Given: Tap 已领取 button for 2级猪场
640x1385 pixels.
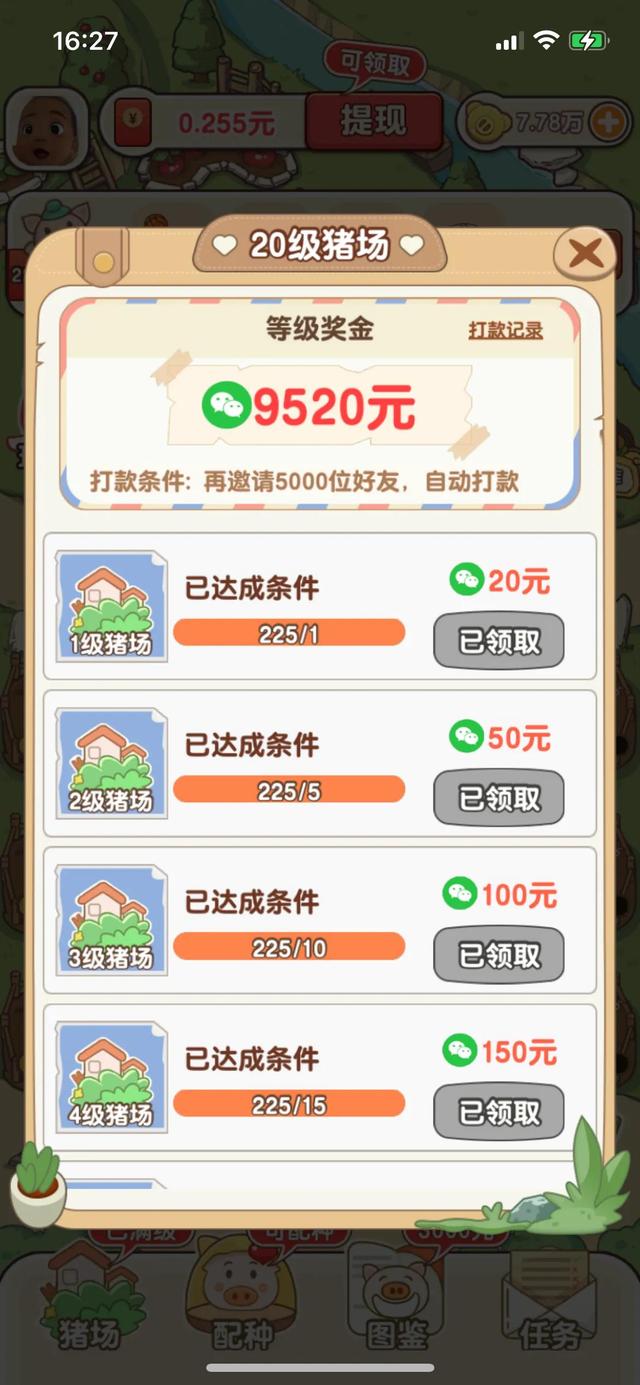Looking at the screenshot, I should [499, 798].
